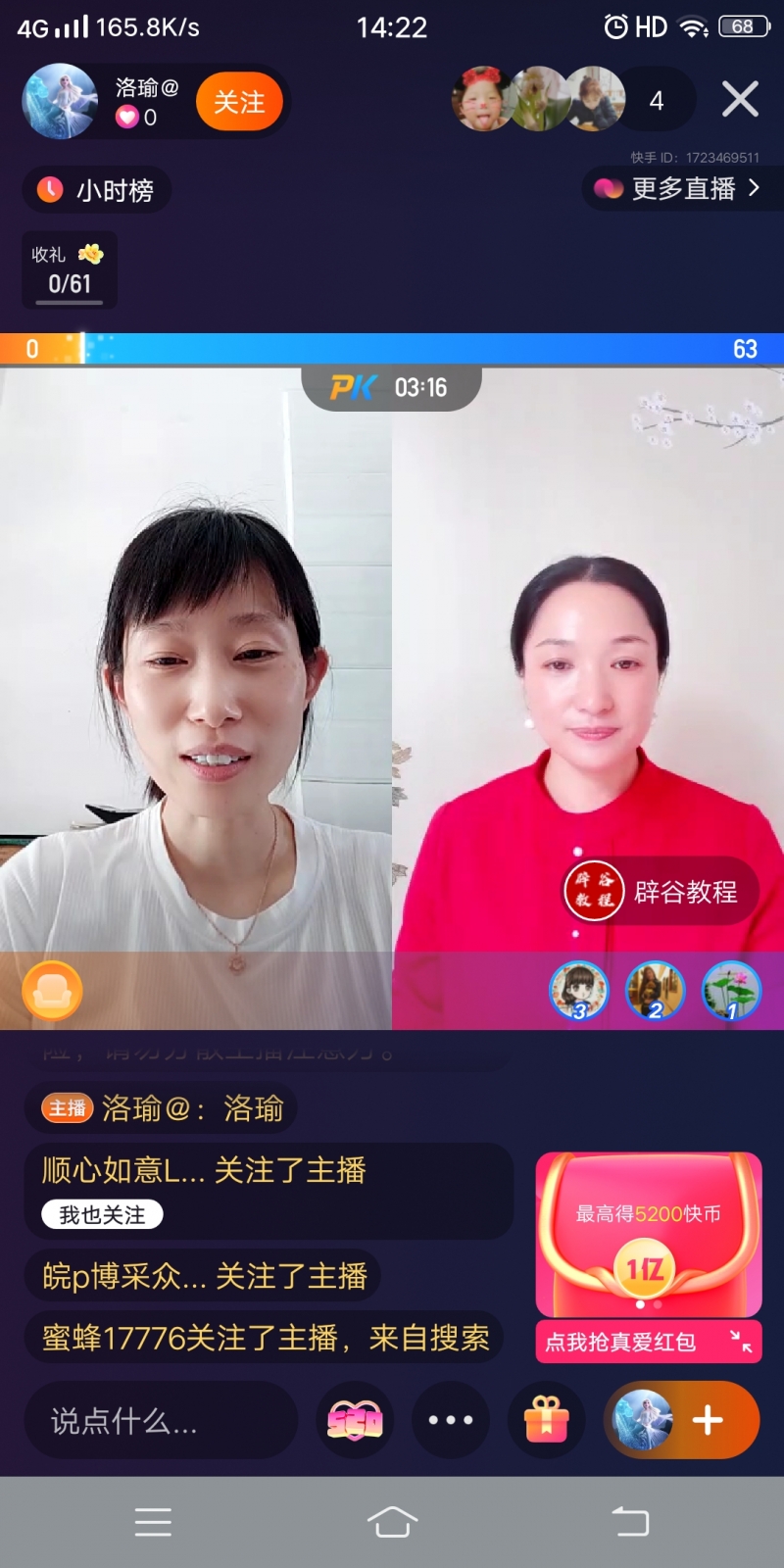View the top 1 supporter avatar
The image size is (784, 1568).
(x=731, y=990)
